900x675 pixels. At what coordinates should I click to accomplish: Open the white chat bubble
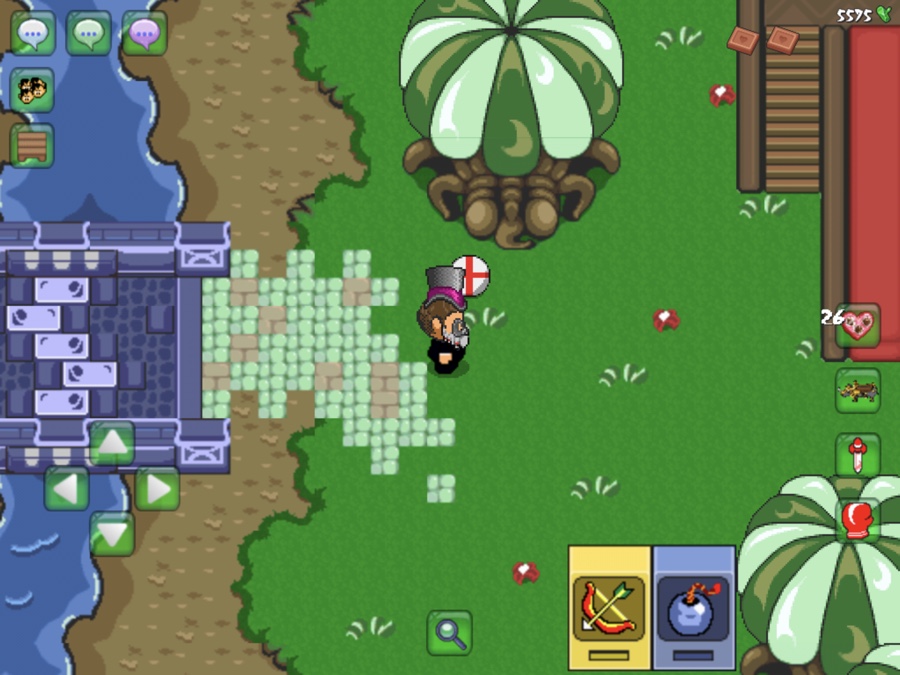pyautogui.click(x=33, y=33)
